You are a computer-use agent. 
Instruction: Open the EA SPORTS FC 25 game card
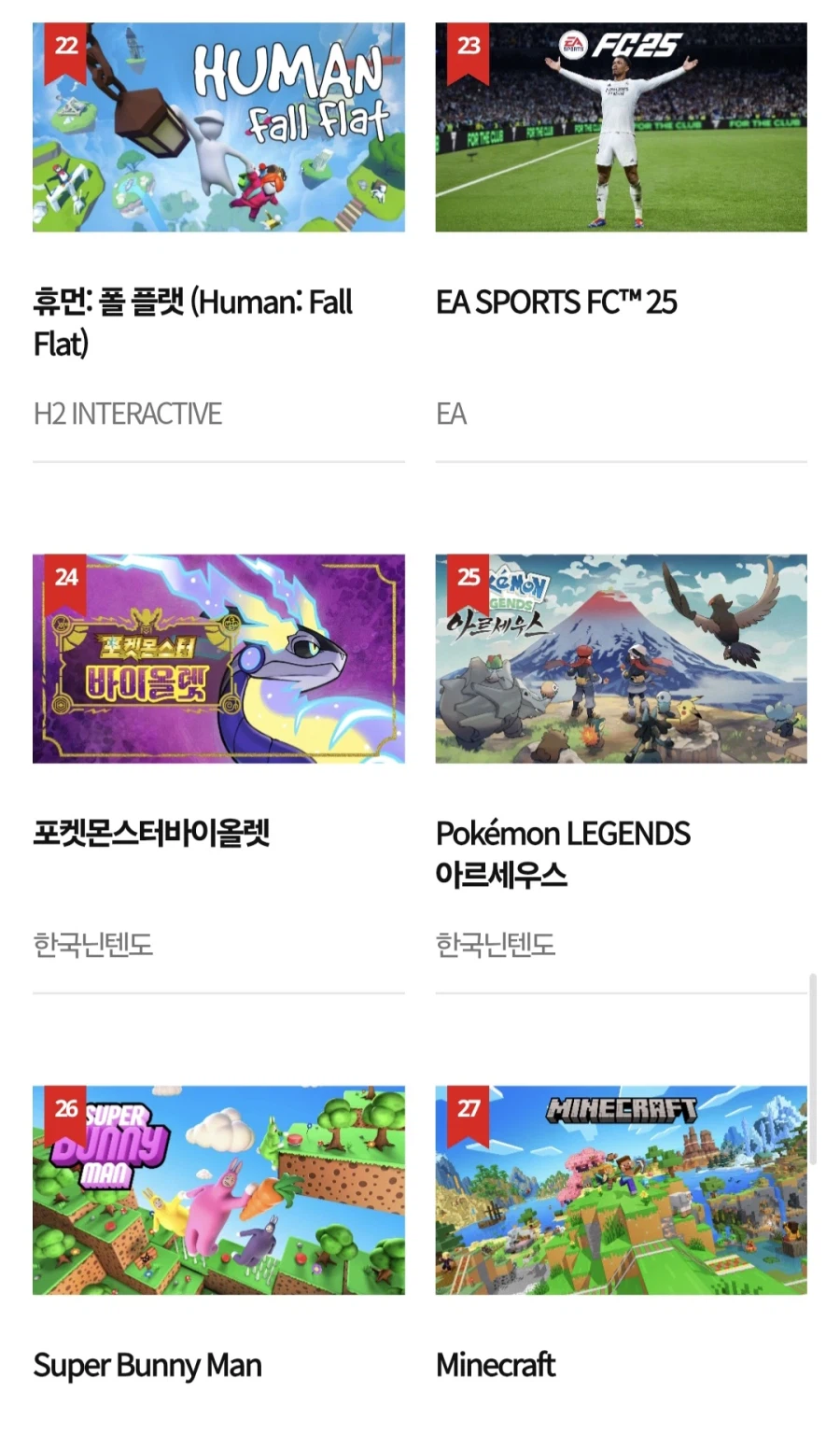pos(621,128)
